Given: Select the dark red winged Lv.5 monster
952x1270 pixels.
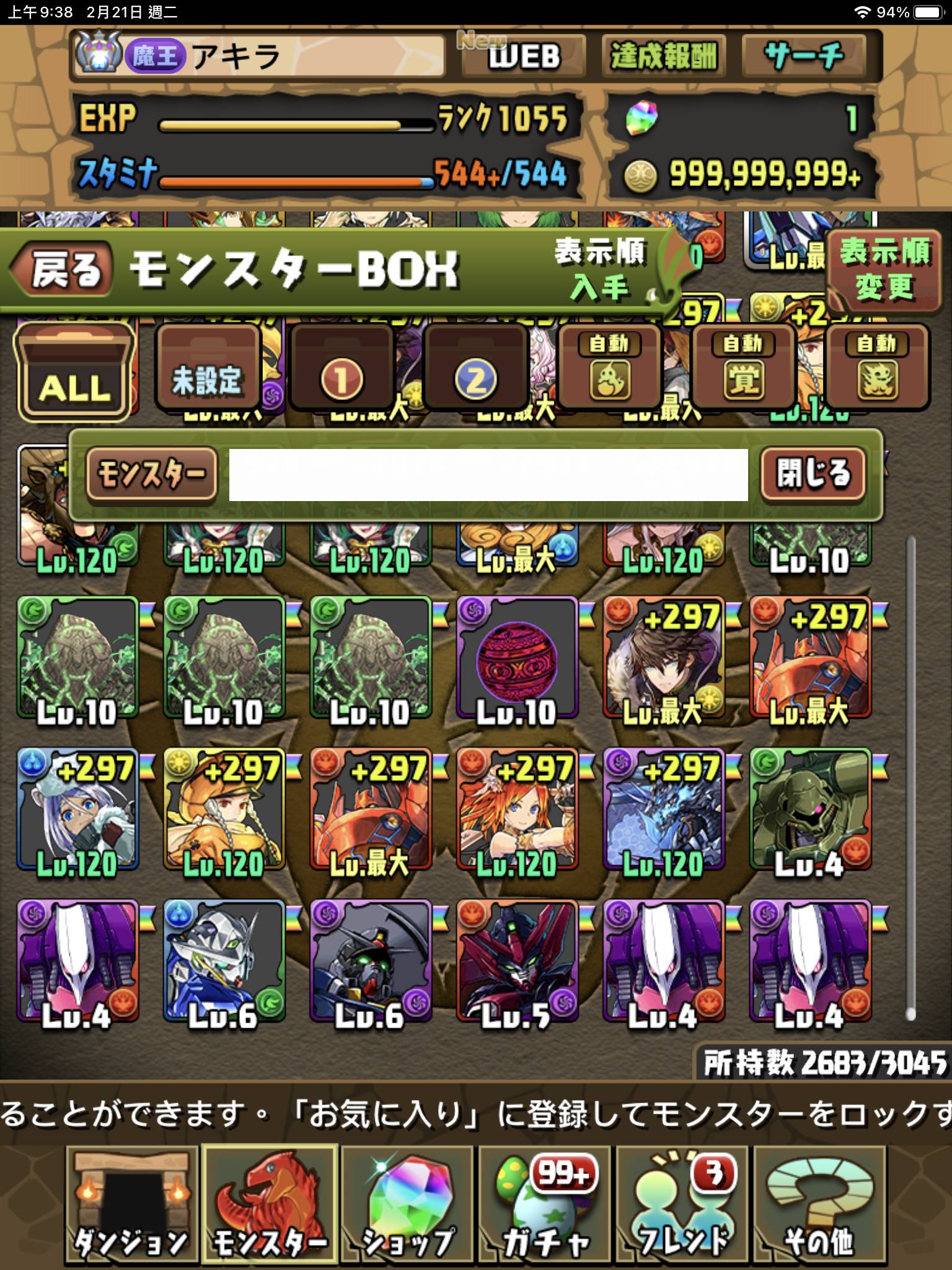Looking at the screenshot, I should click(516, 961).
